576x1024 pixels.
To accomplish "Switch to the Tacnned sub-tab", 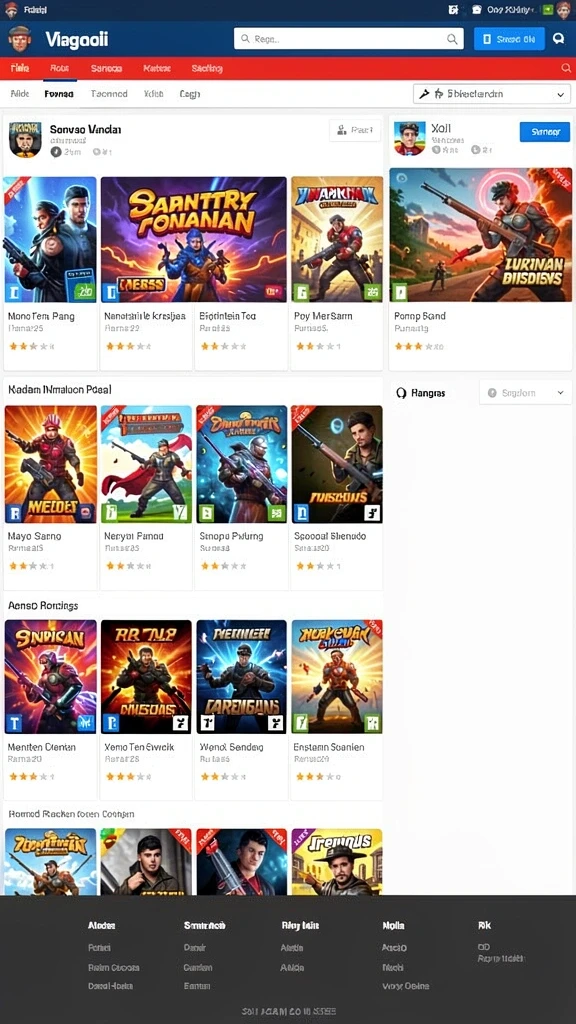I will click(109, 93).
